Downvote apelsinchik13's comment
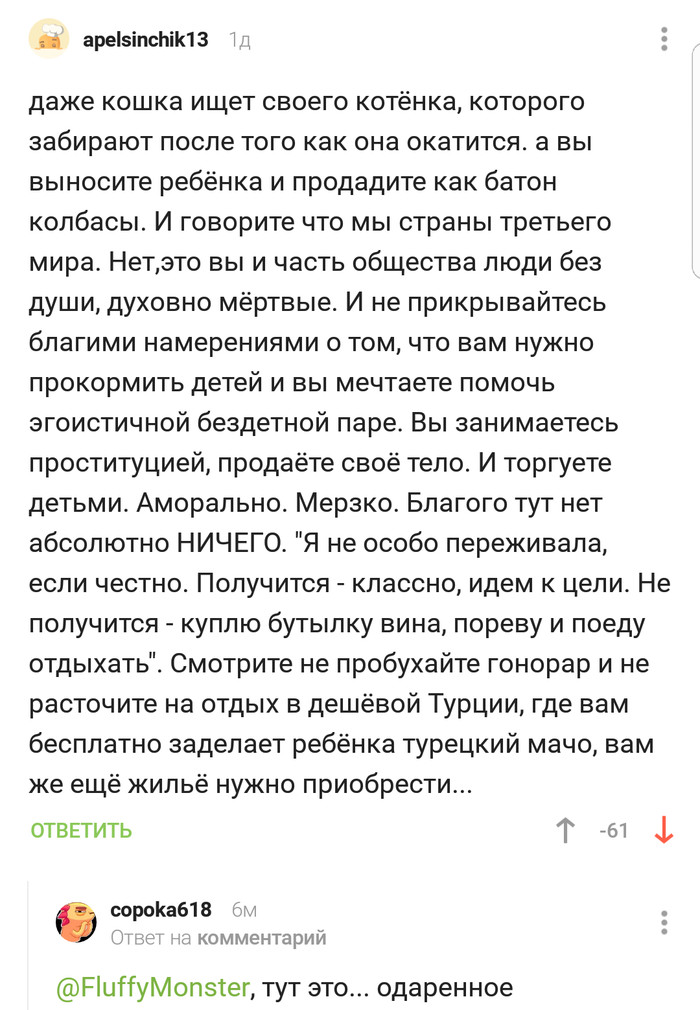The height and width of the screenshot is (1010, 700). [x=662, y=830]
